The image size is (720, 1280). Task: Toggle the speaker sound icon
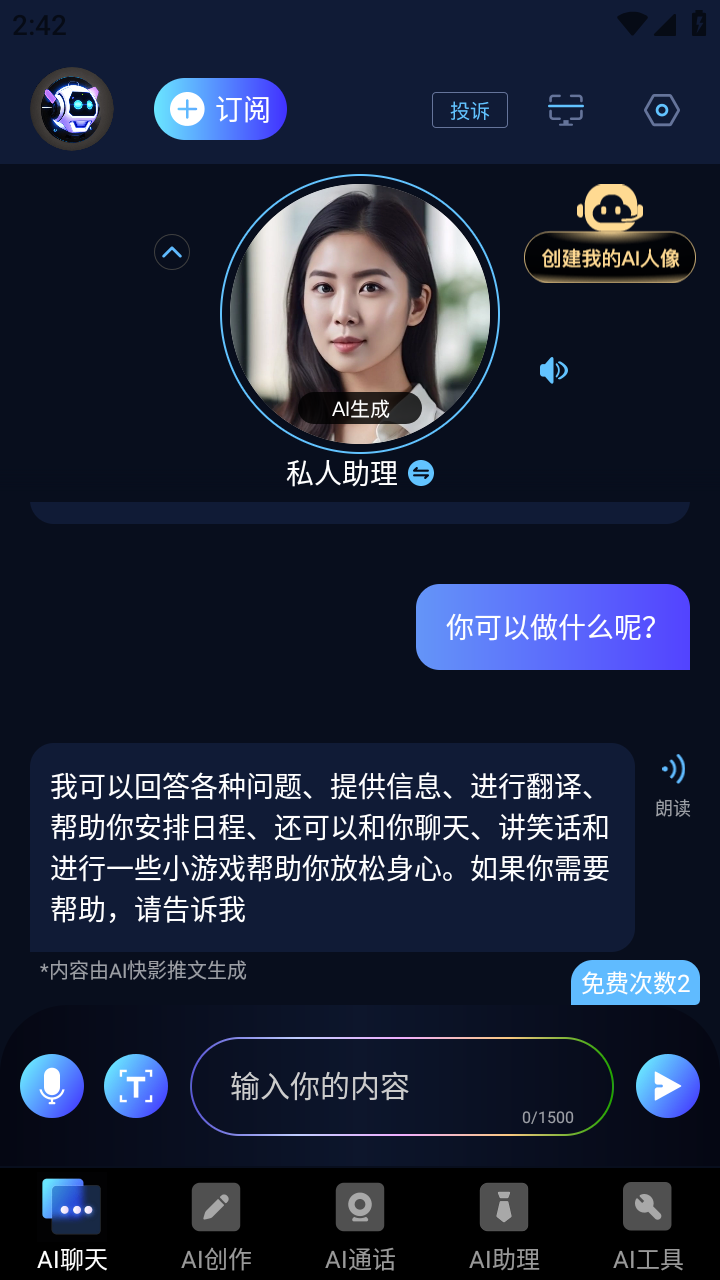point(553,371)
